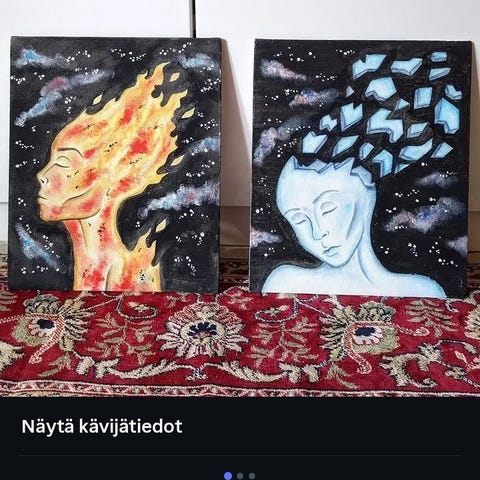480x480 pixels.
Task: Open Näytä kävijätiedot insights
Action: coord(102,426)
